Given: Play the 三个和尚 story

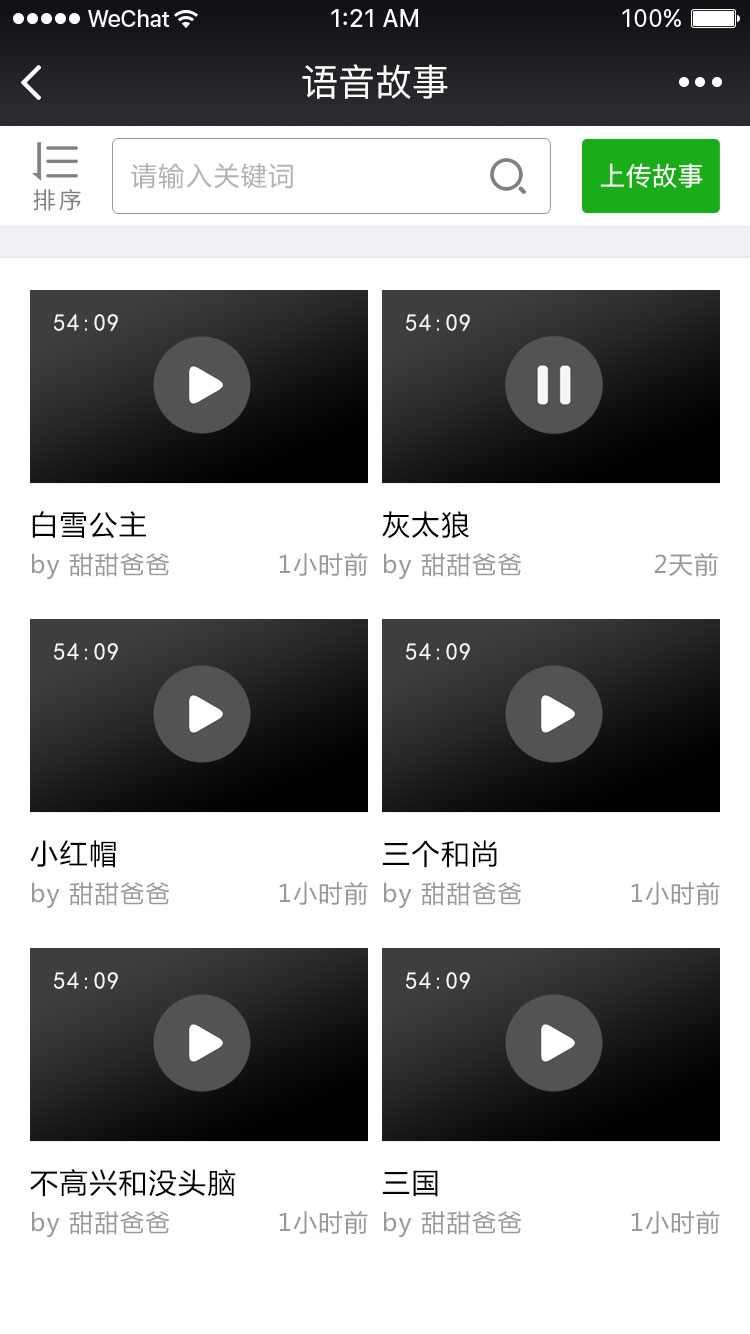Looking at the screenshot, I should 553,714.
